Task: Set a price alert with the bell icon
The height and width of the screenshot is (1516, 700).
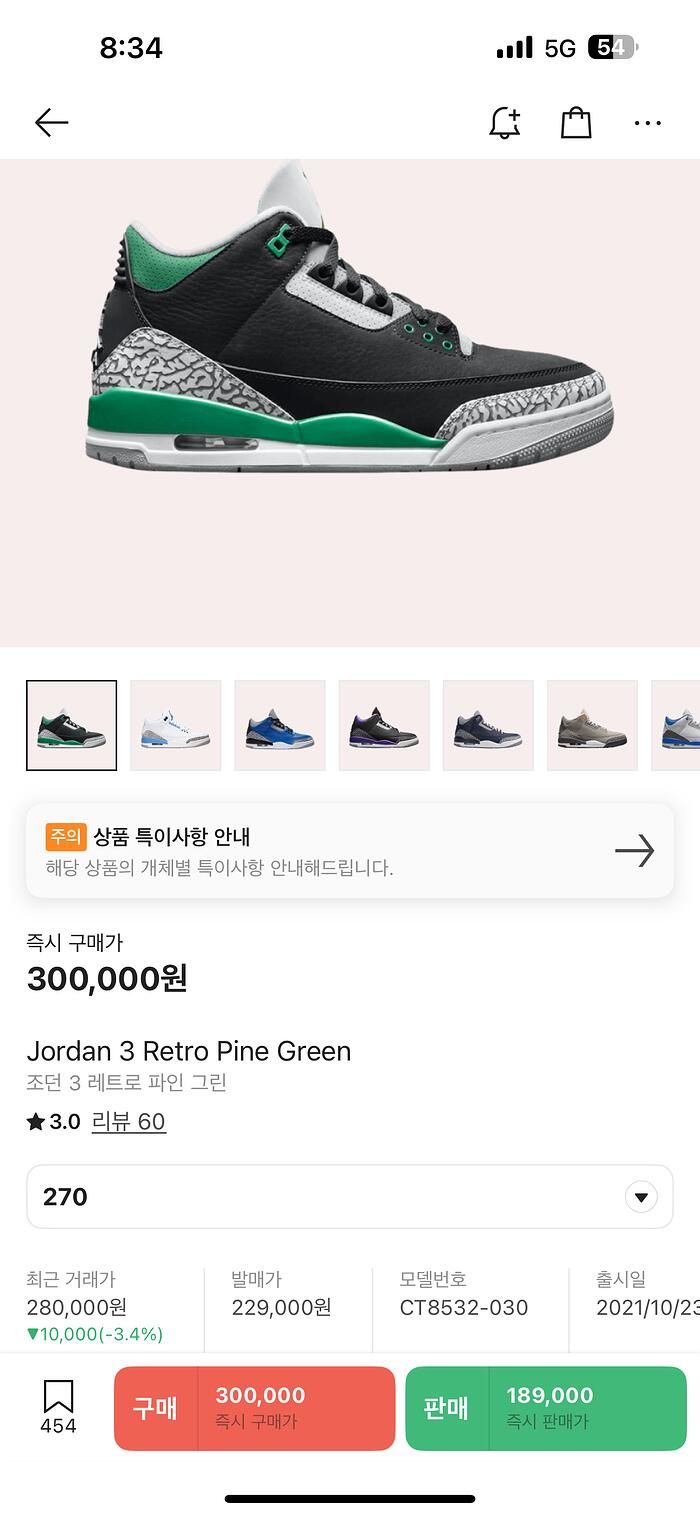Action: pos(505,123)
